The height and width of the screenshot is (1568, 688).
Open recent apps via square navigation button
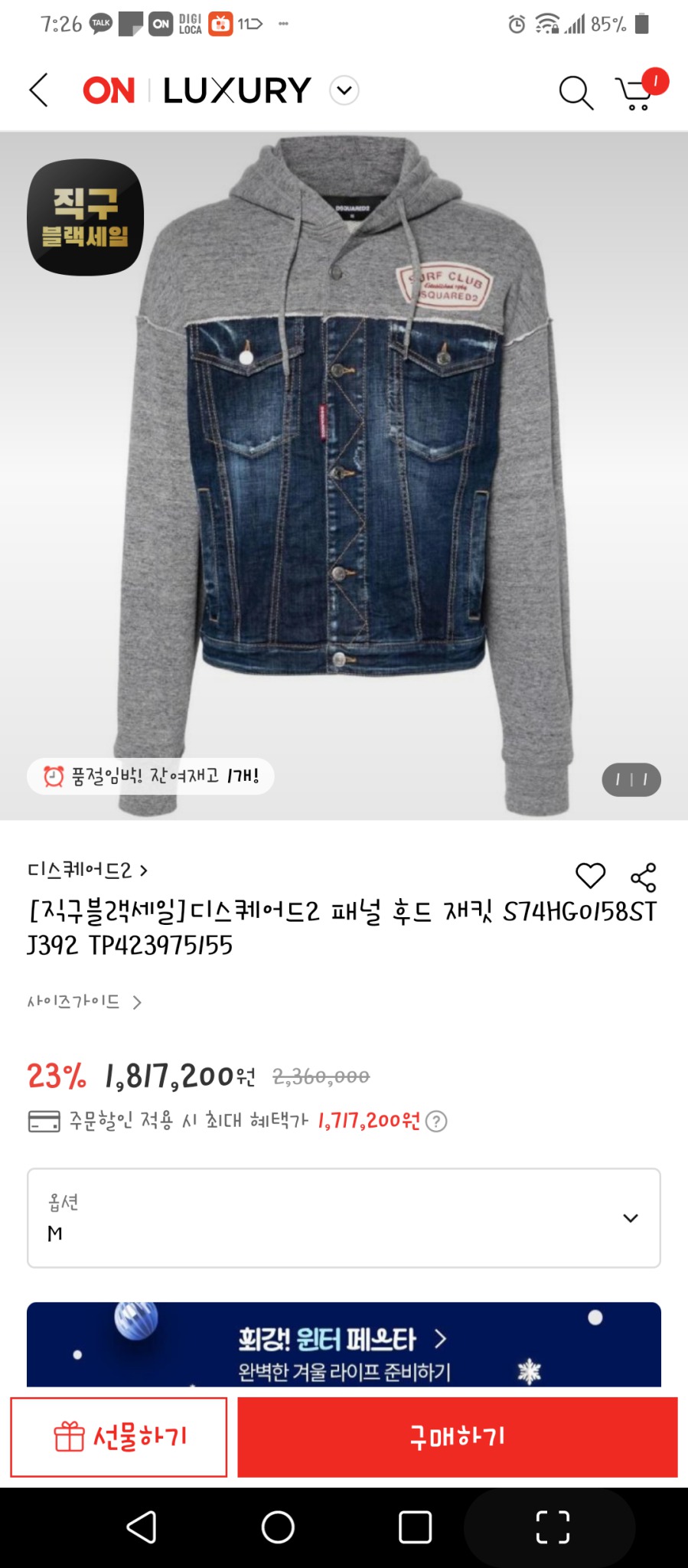pos(413,1529)
